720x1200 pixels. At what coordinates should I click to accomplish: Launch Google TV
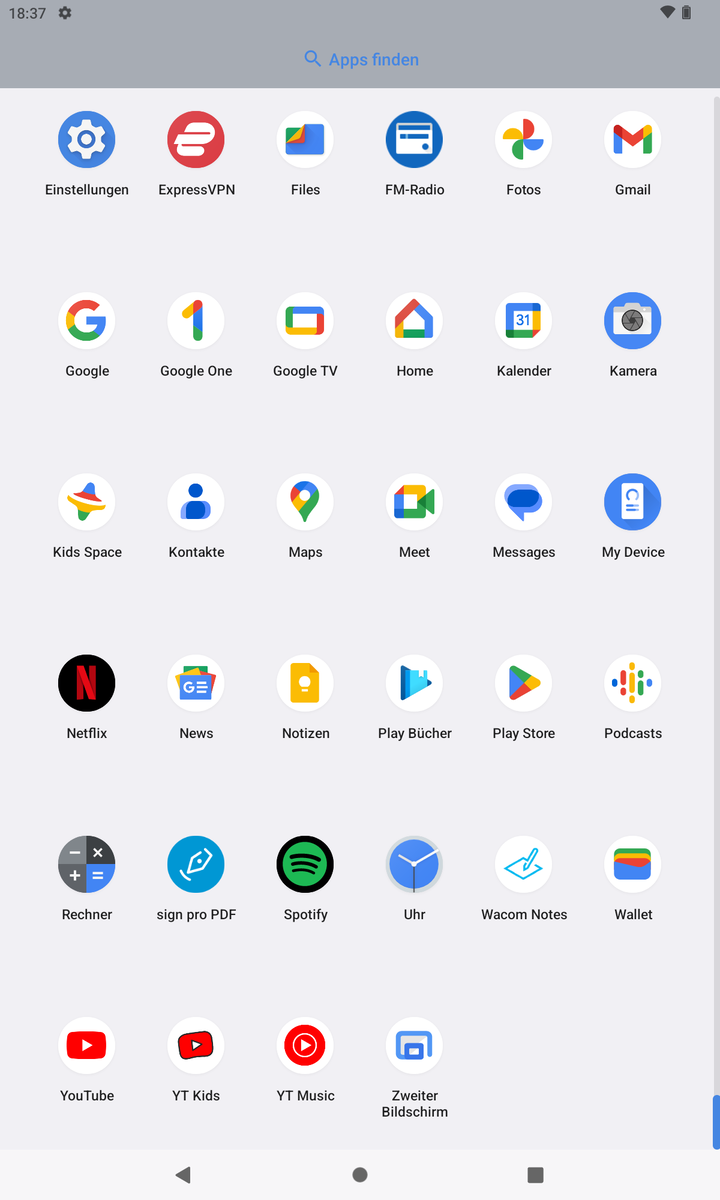pos(305,321)
